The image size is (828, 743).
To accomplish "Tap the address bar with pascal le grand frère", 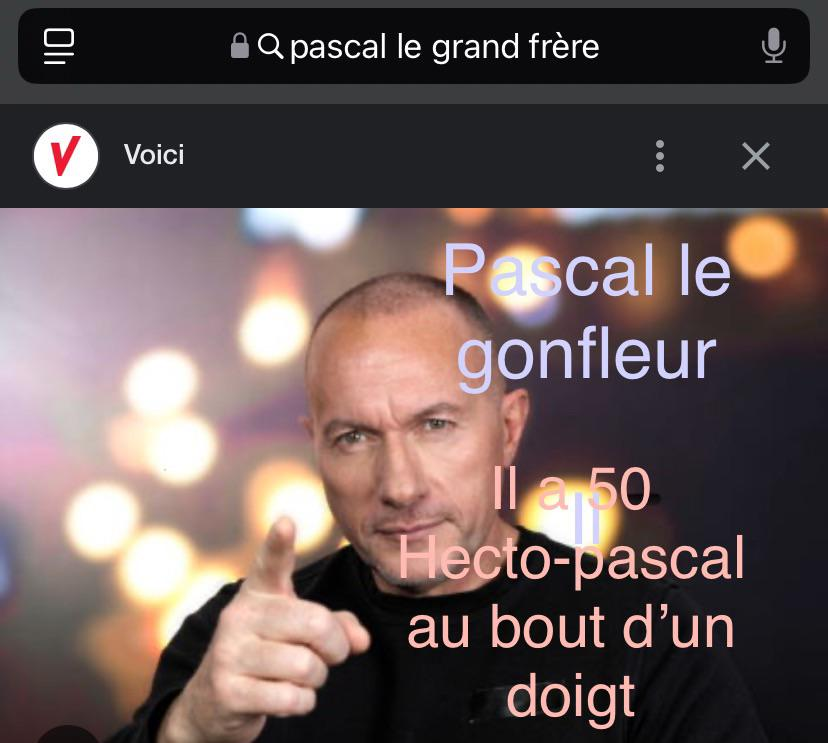I will [x=430, y=46].
